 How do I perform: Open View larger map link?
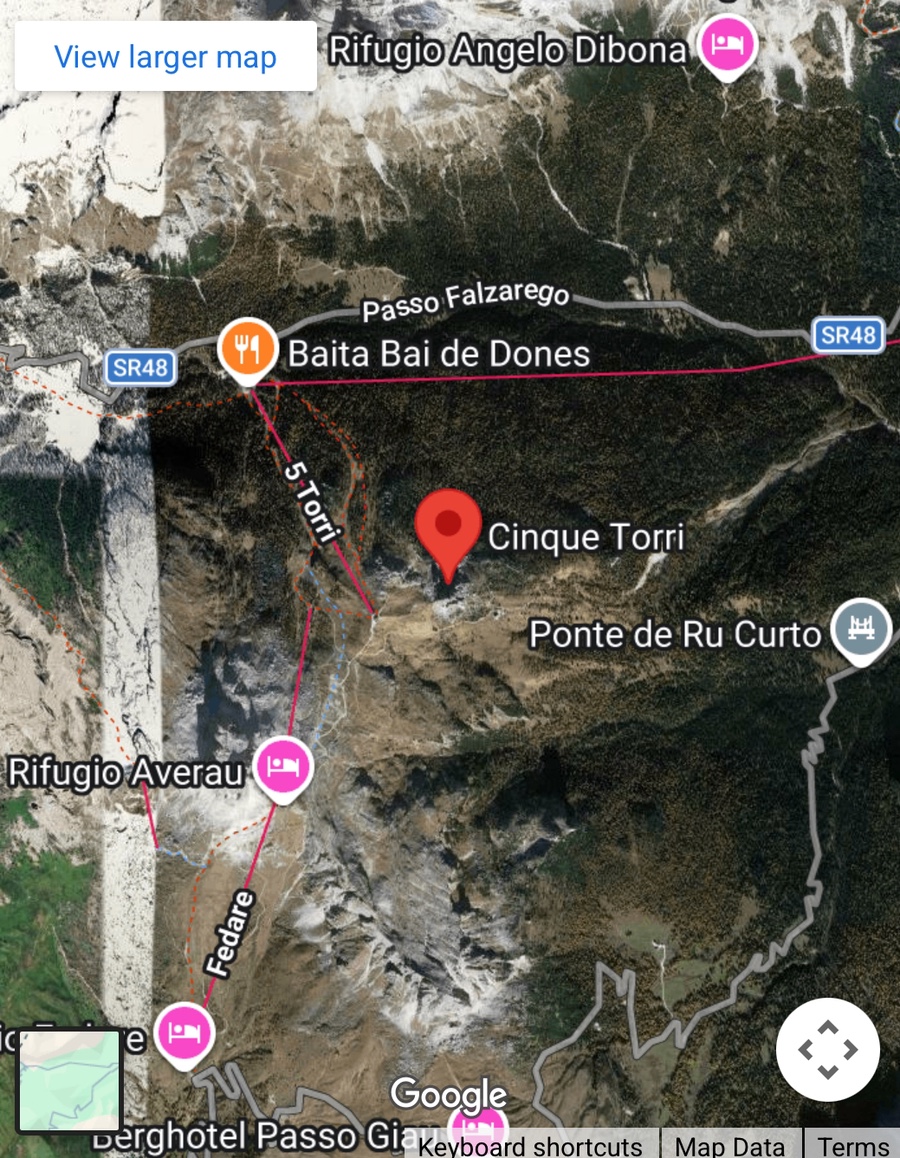click(x=165, y=57)
